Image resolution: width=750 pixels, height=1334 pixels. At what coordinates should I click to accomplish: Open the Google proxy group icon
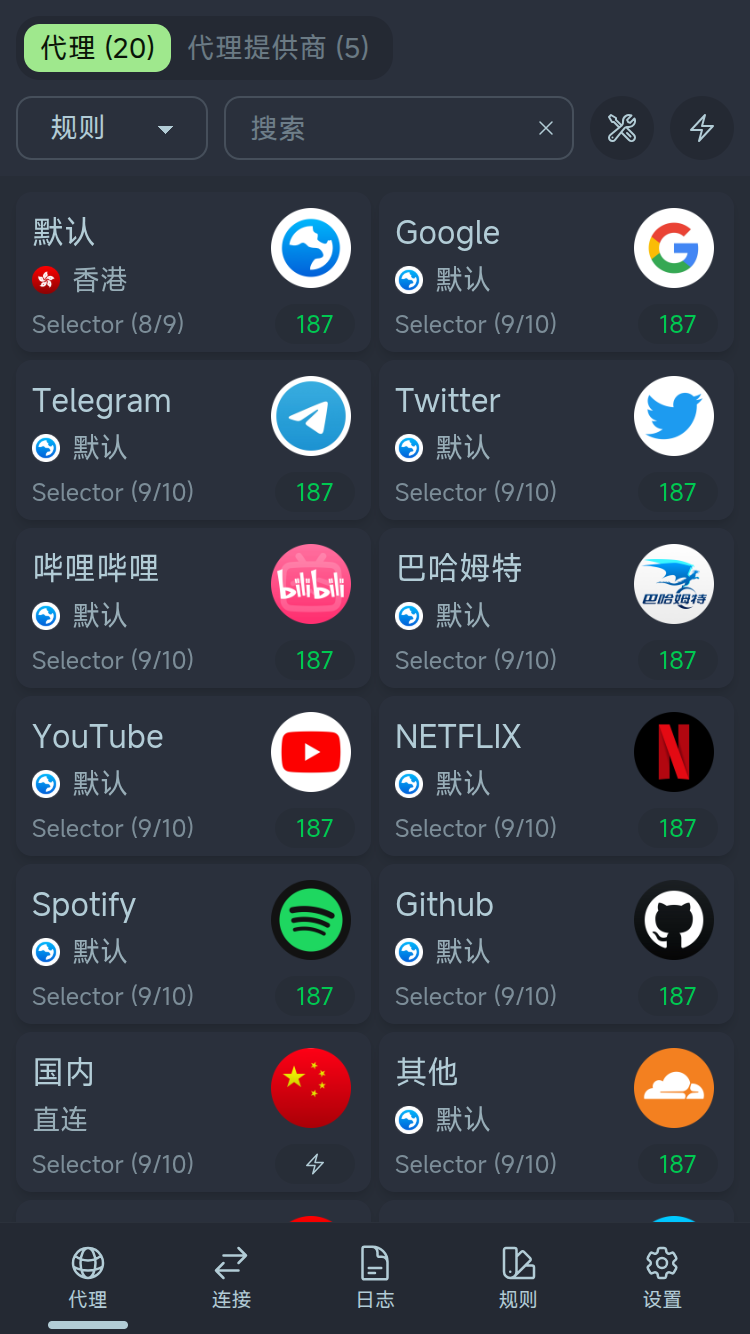click(x=674, y=248)
